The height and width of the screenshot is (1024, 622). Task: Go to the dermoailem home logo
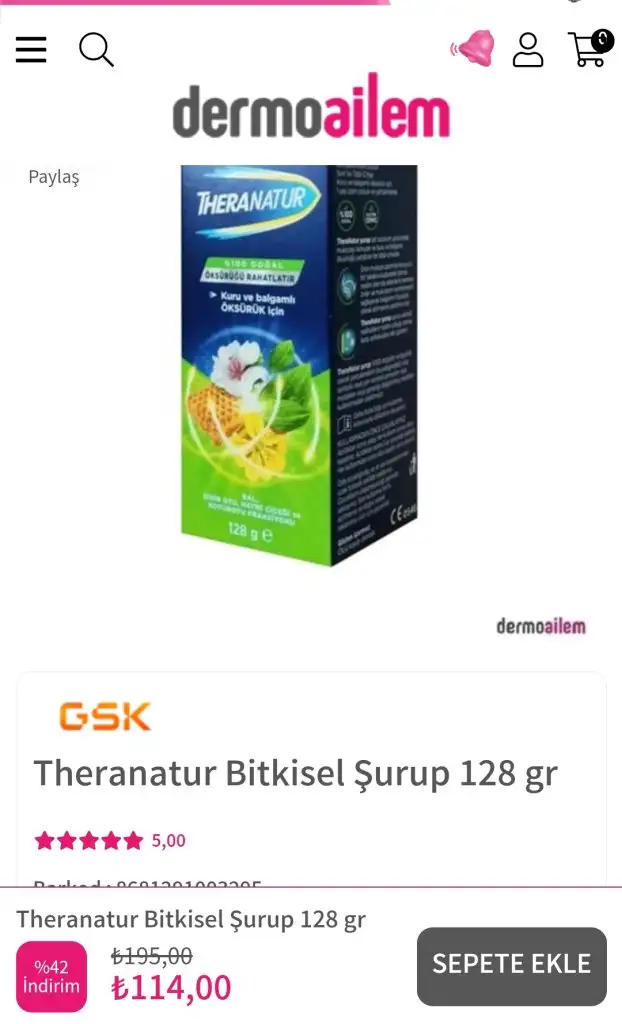(x=311, y=106)
